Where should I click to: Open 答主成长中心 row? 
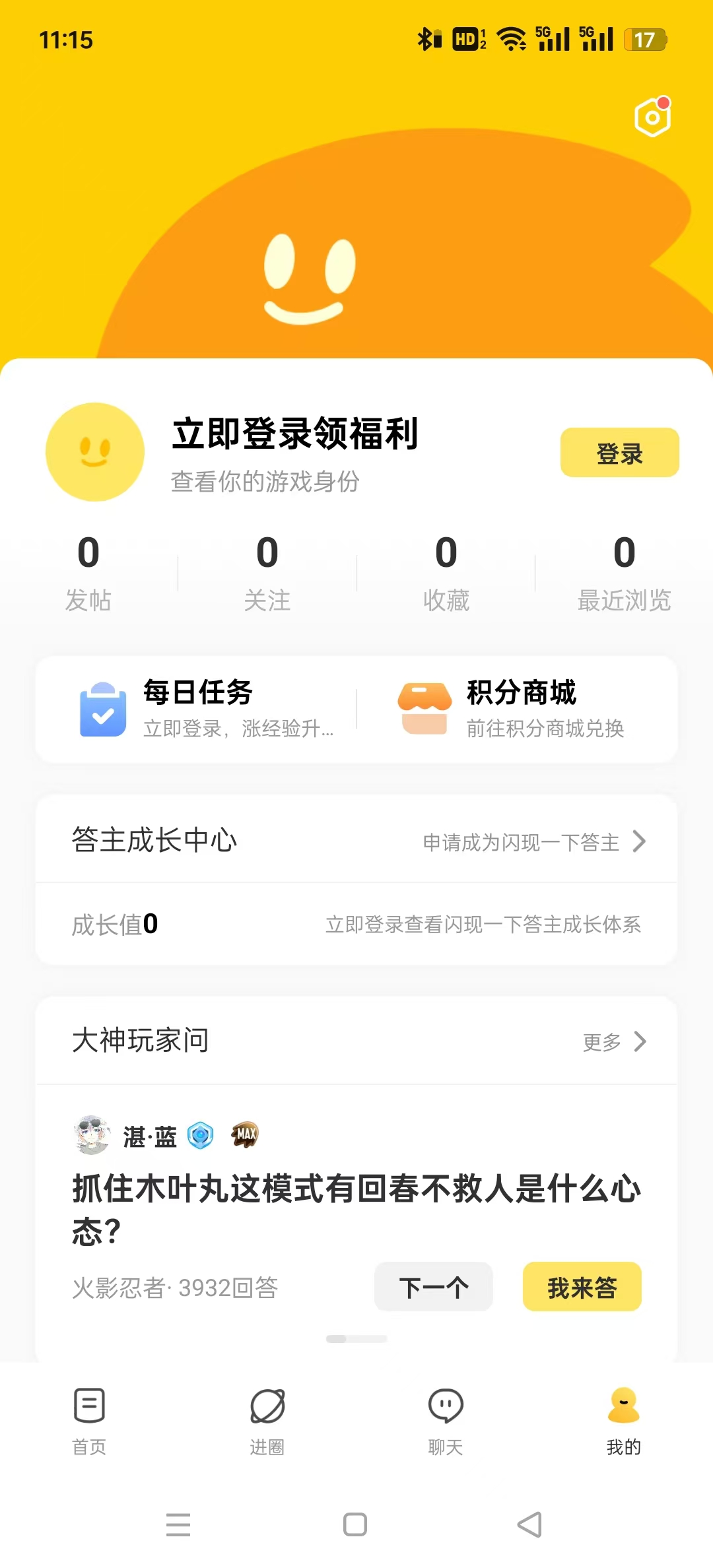point(356,840)
